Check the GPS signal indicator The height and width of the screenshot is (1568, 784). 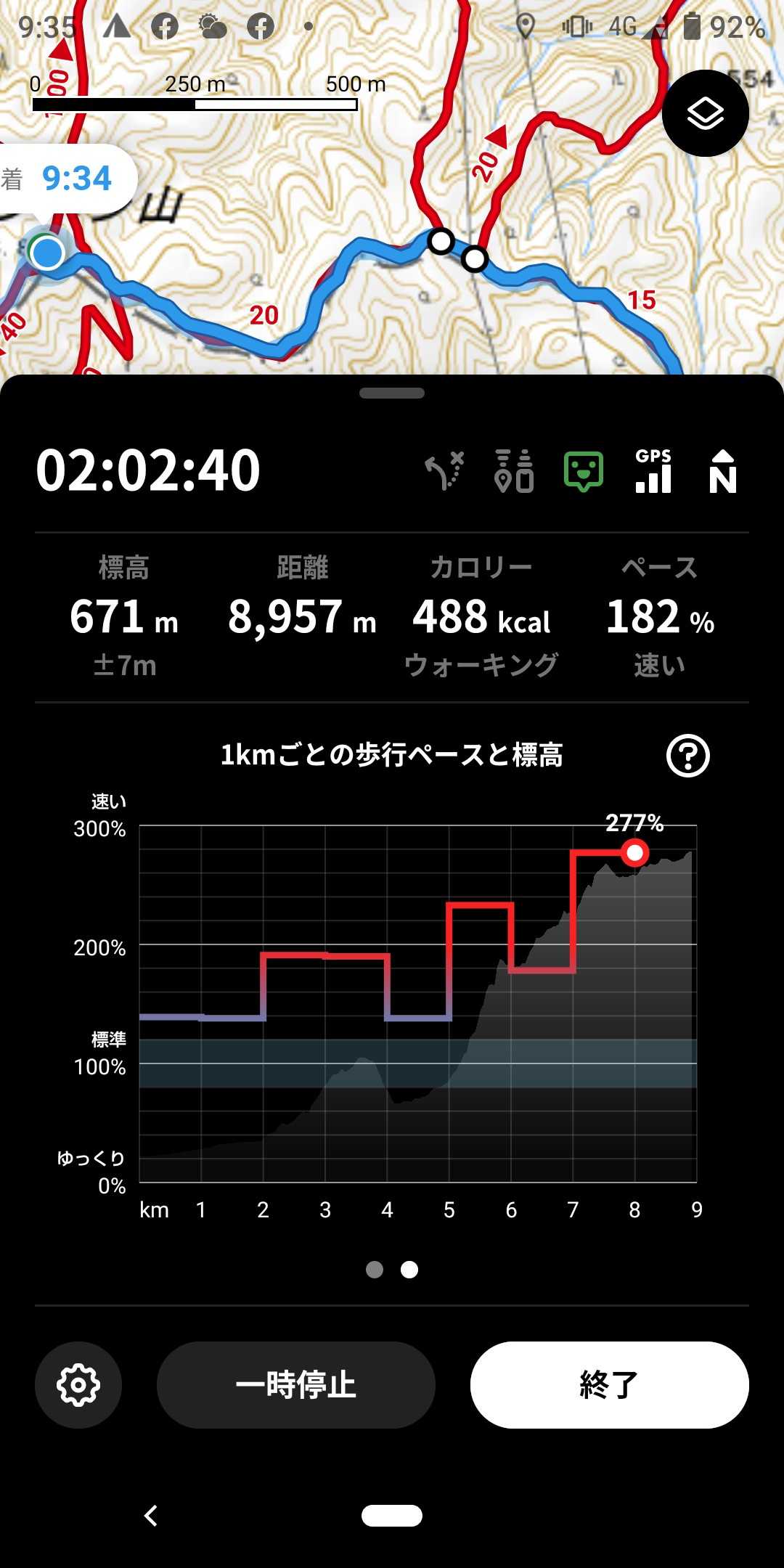coord(653,470)
